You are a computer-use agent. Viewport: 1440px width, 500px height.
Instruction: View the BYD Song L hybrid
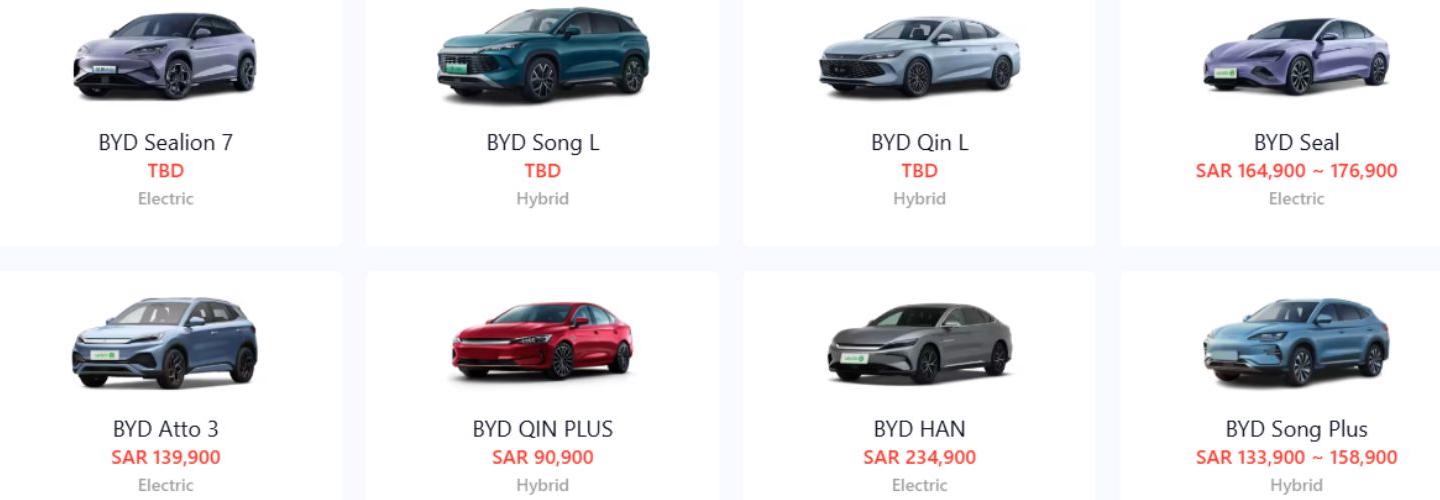(x=542, y=120)
